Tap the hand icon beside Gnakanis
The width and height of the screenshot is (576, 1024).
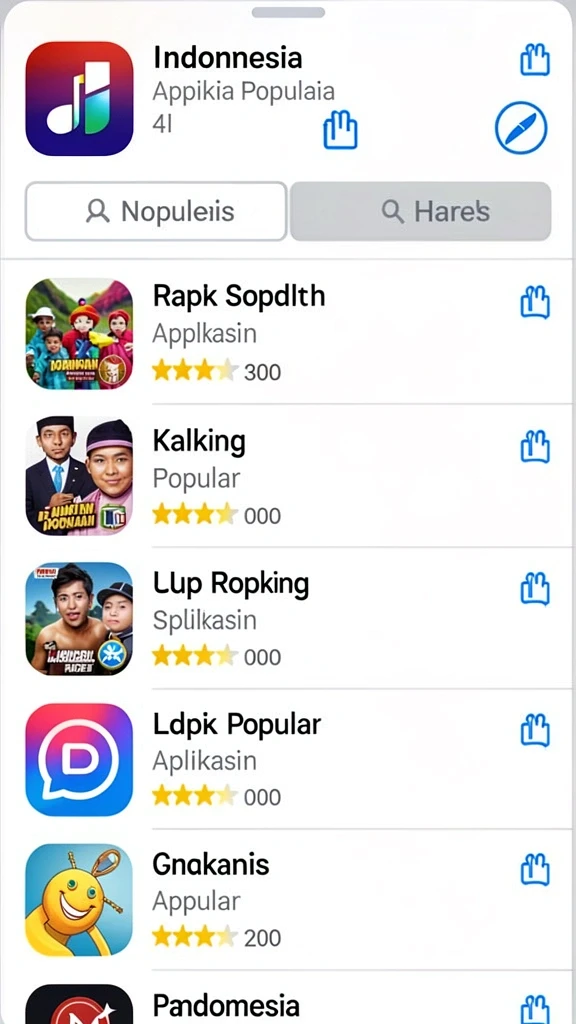tap(535, 870)
